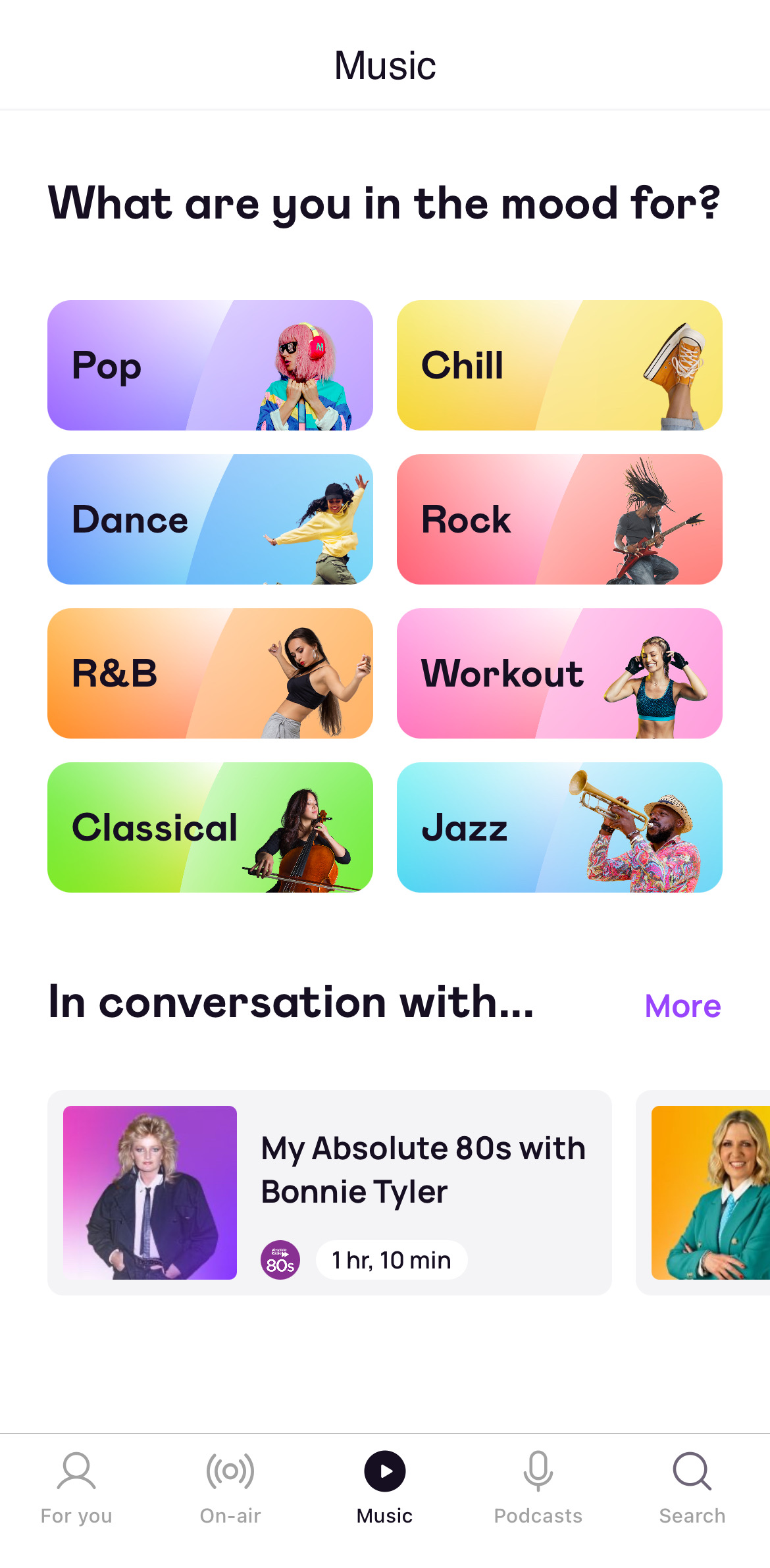
Task: Browse the Dance category
Action: (210, 519)
